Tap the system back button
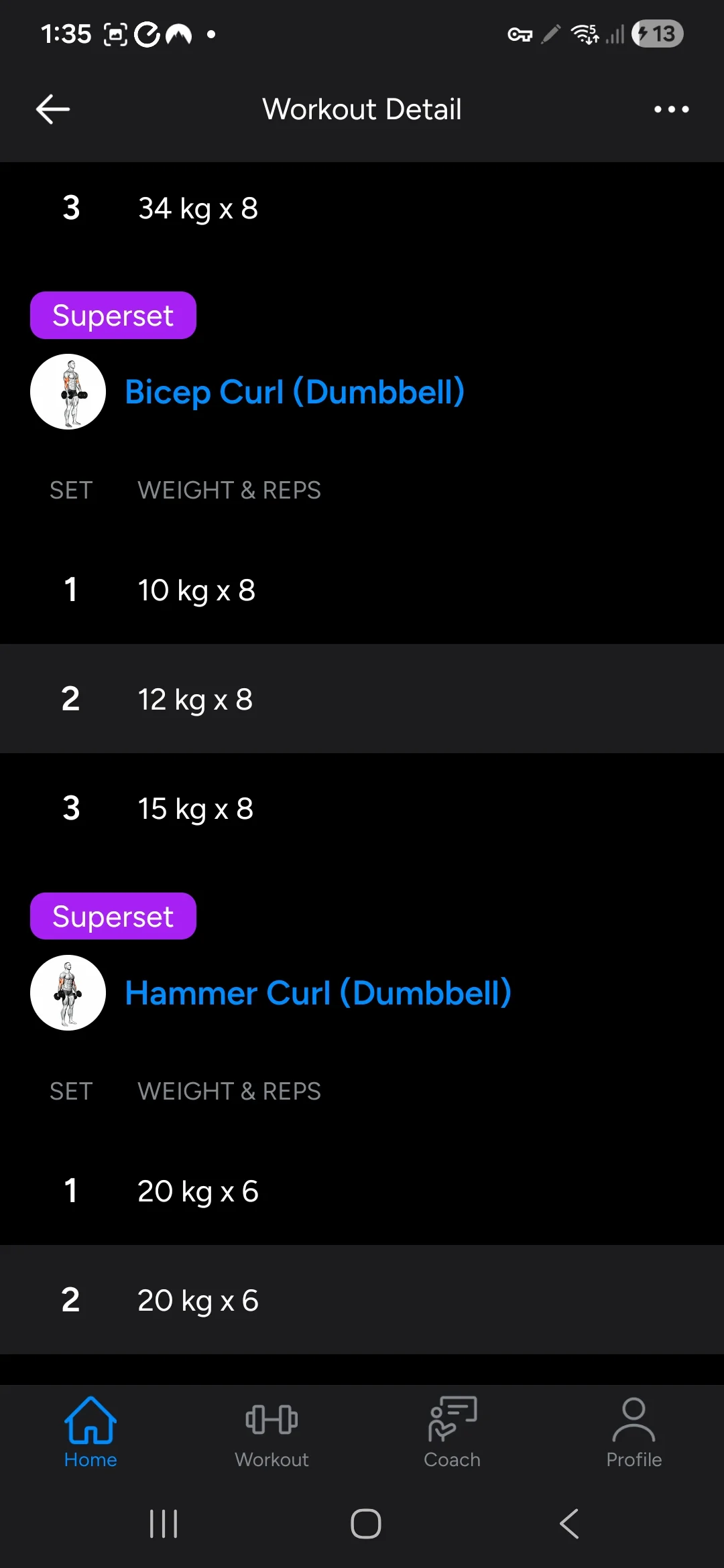This screenshot has height=1568, width=724. [x=569, y=1524]
